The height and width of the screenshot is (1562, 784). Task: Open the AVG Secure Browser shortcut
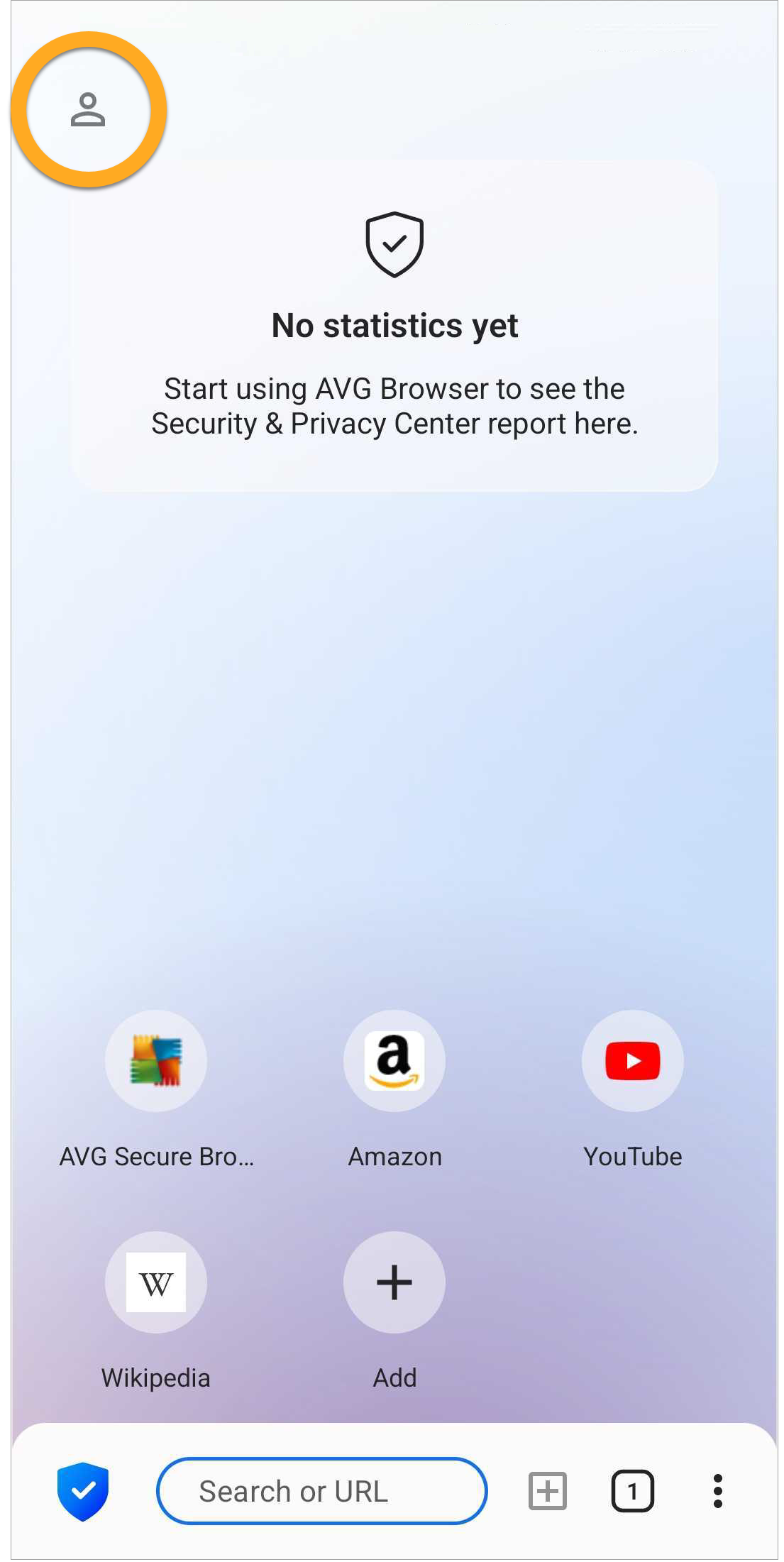pyautogui.click(x=156, y=1061)
